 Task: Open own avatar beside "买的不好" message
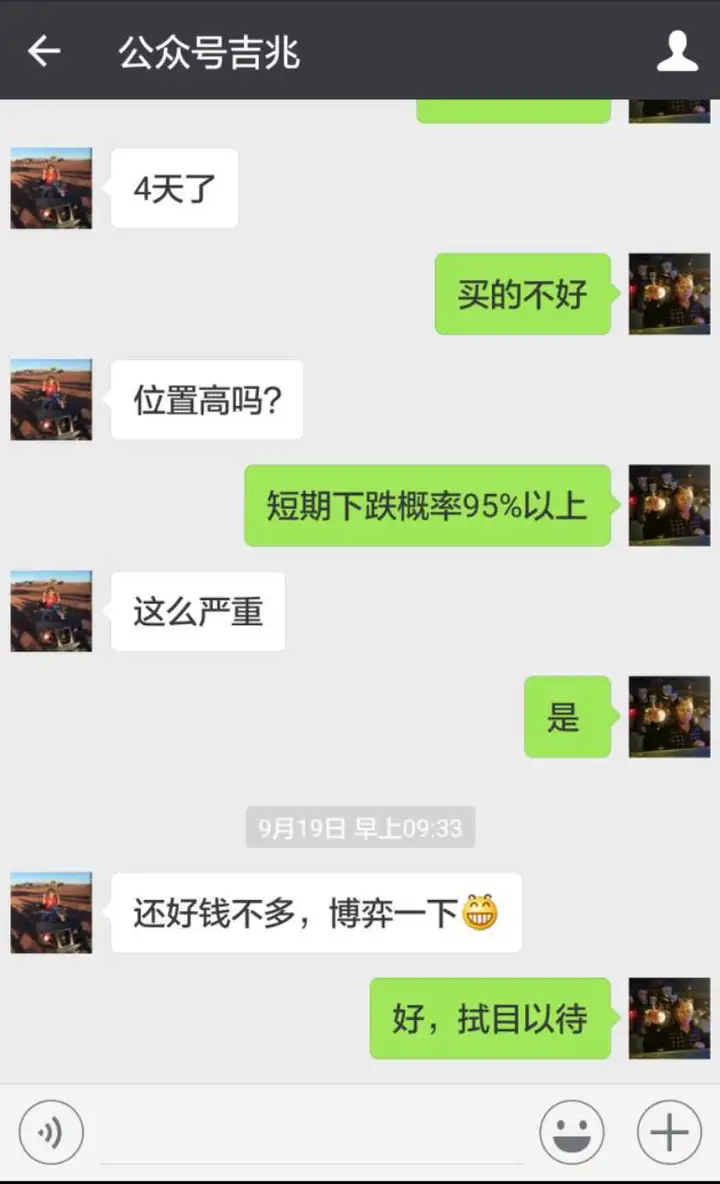coord(669,294)
